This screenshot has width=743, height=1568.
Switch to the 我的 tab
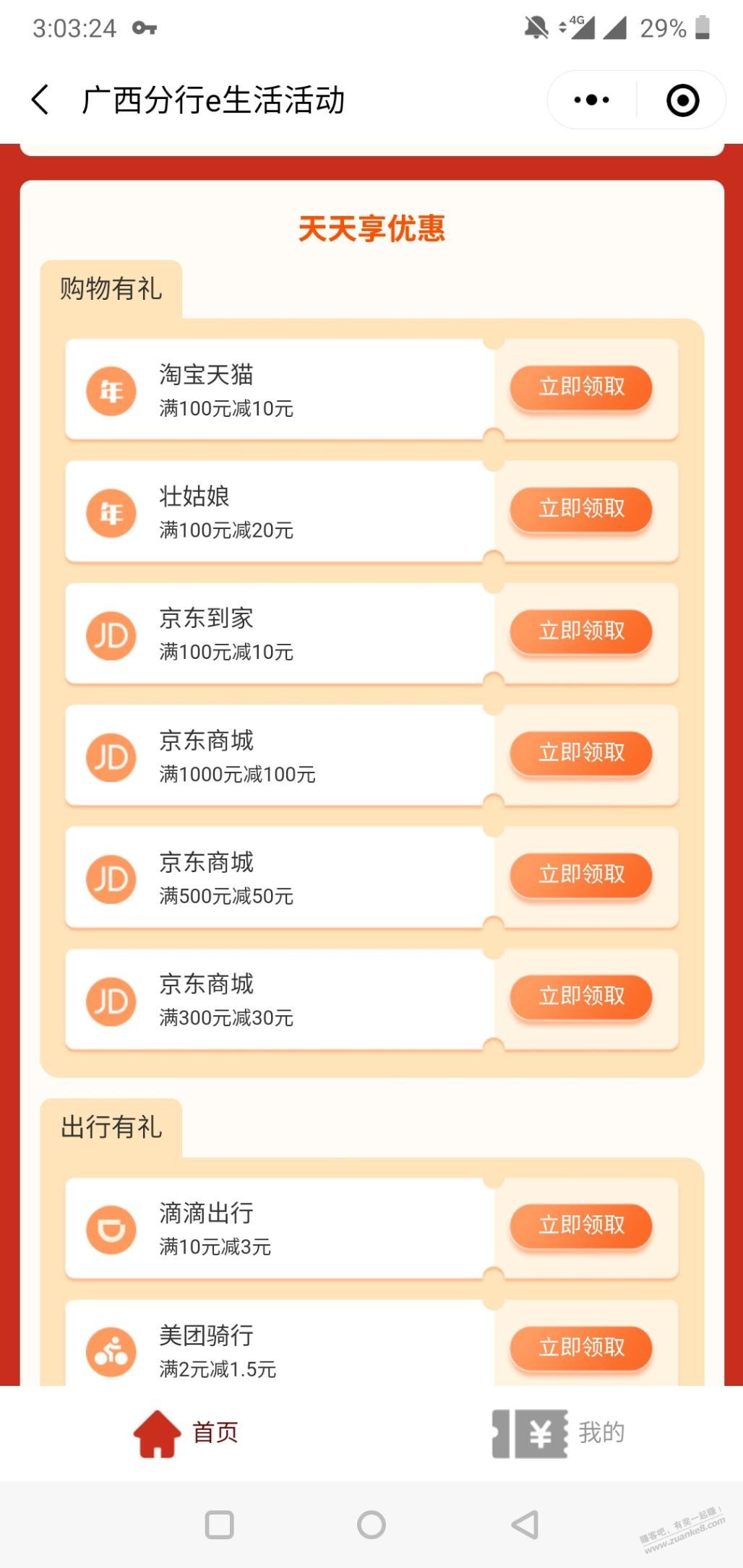(x=558, y=1433)
